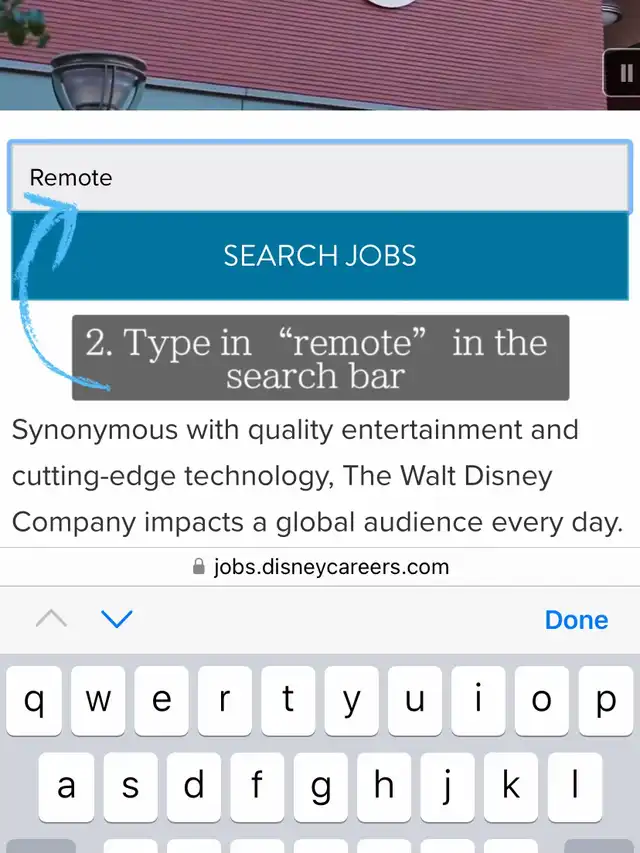Screen dimensions: 640x853
Task: Tap Done to dismiss the keyboard
Action: (576, 620)
